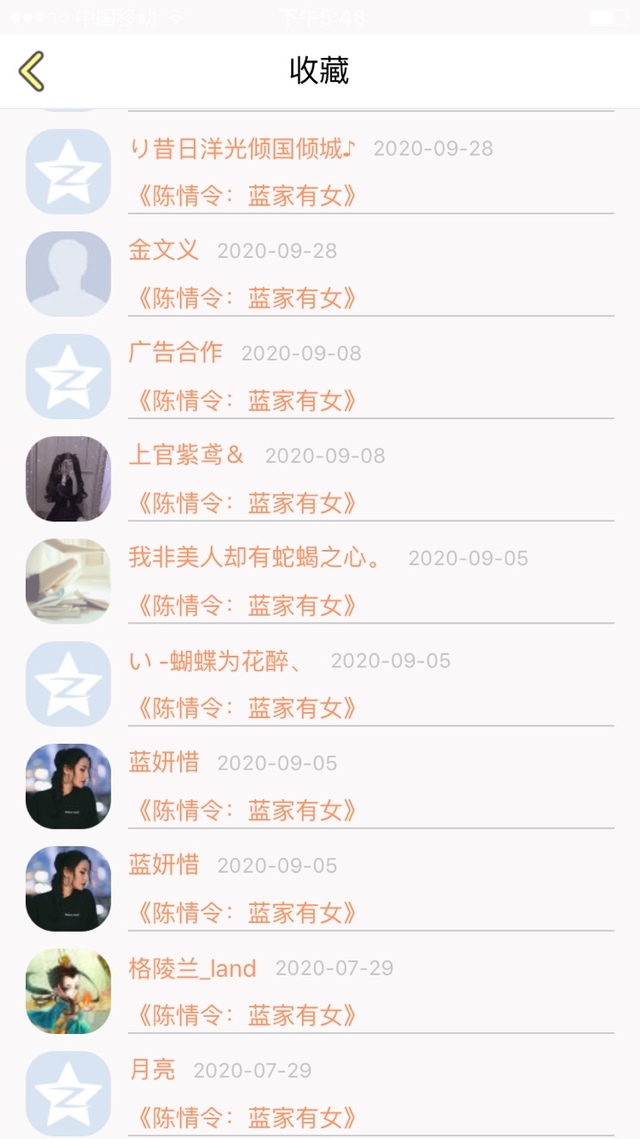Open the favorite from り昔日洋光倾国倾城♪

click(x=320, y=172)
